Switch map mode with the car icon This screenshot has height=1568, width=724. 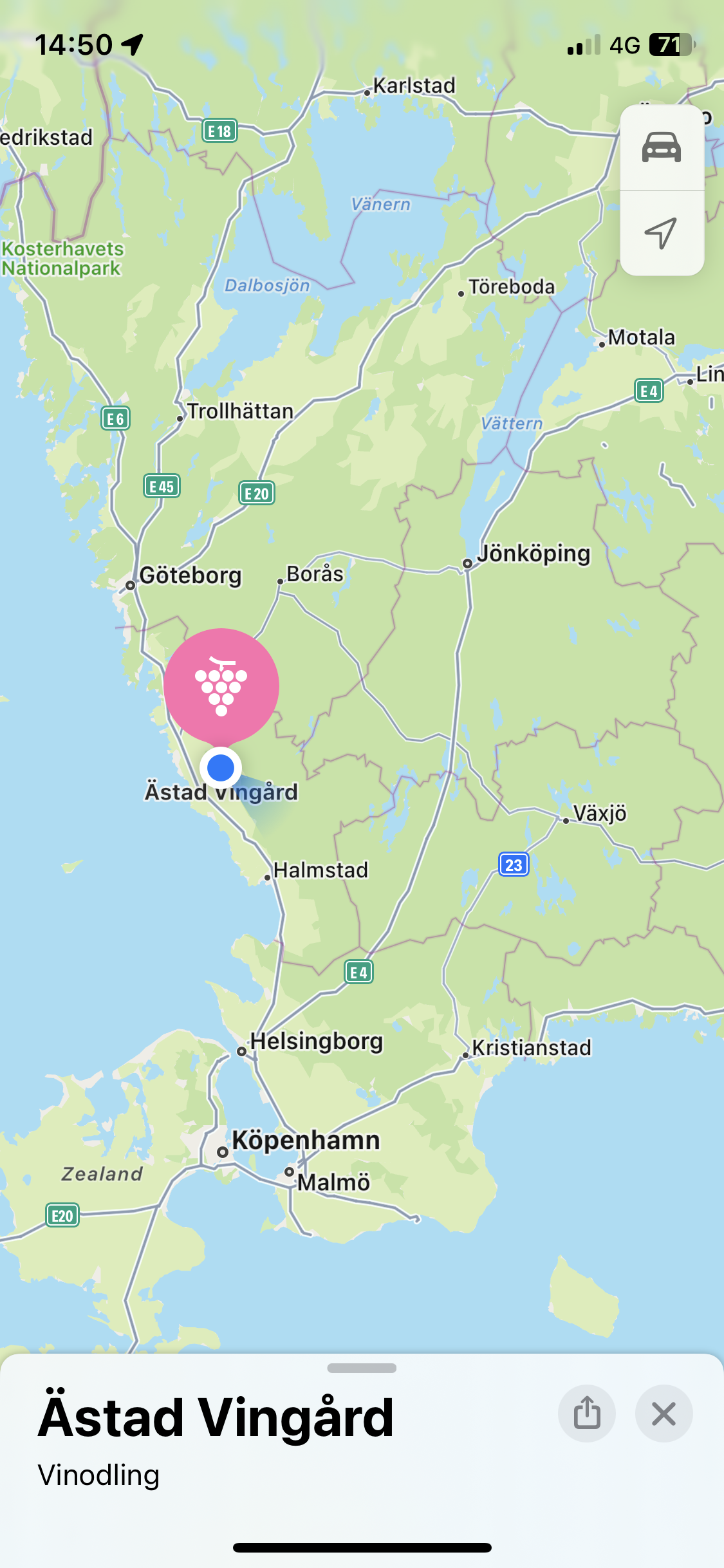tap(661, 147)
